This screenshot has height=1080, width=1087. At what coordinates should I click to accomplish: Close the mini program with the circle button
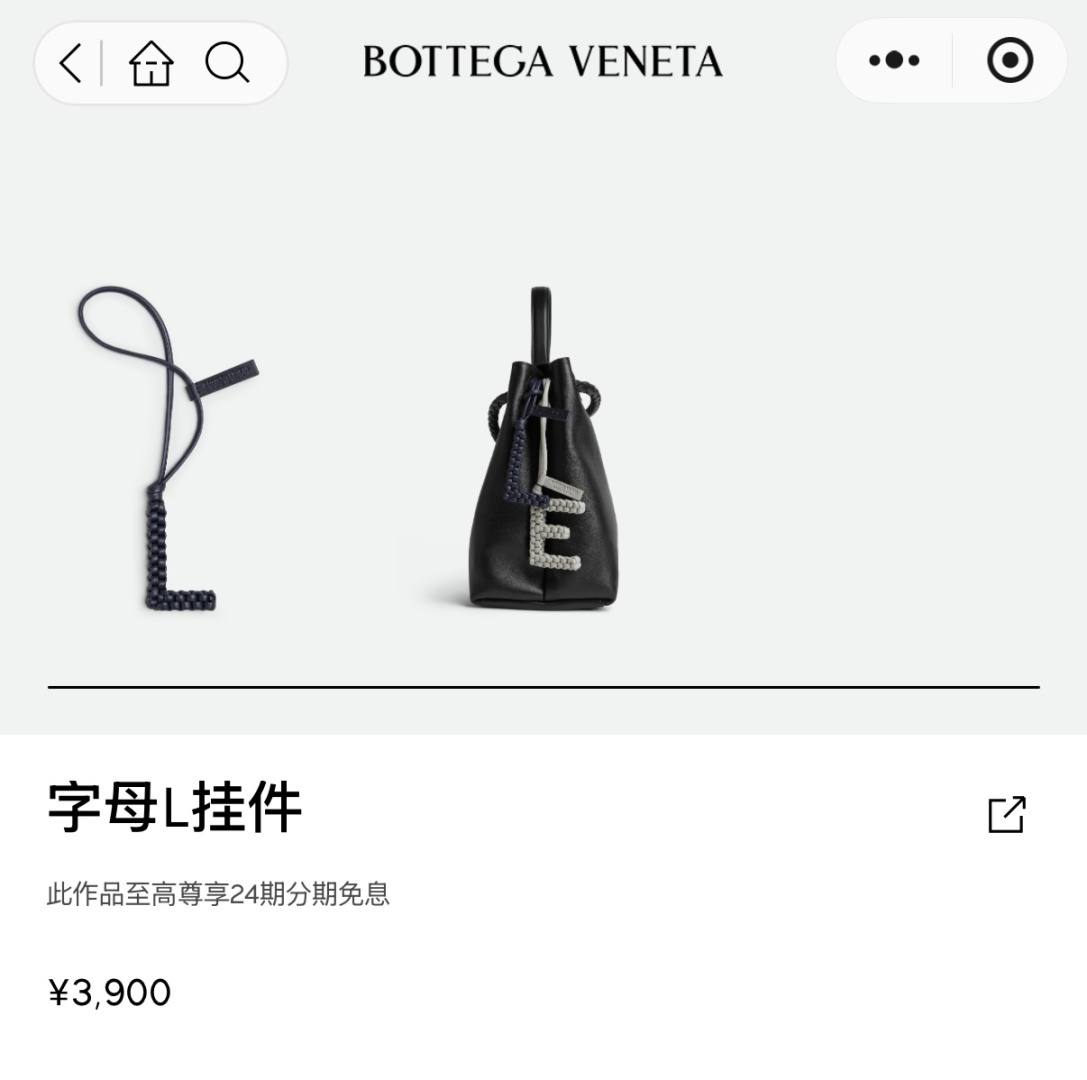point(1009,61)
